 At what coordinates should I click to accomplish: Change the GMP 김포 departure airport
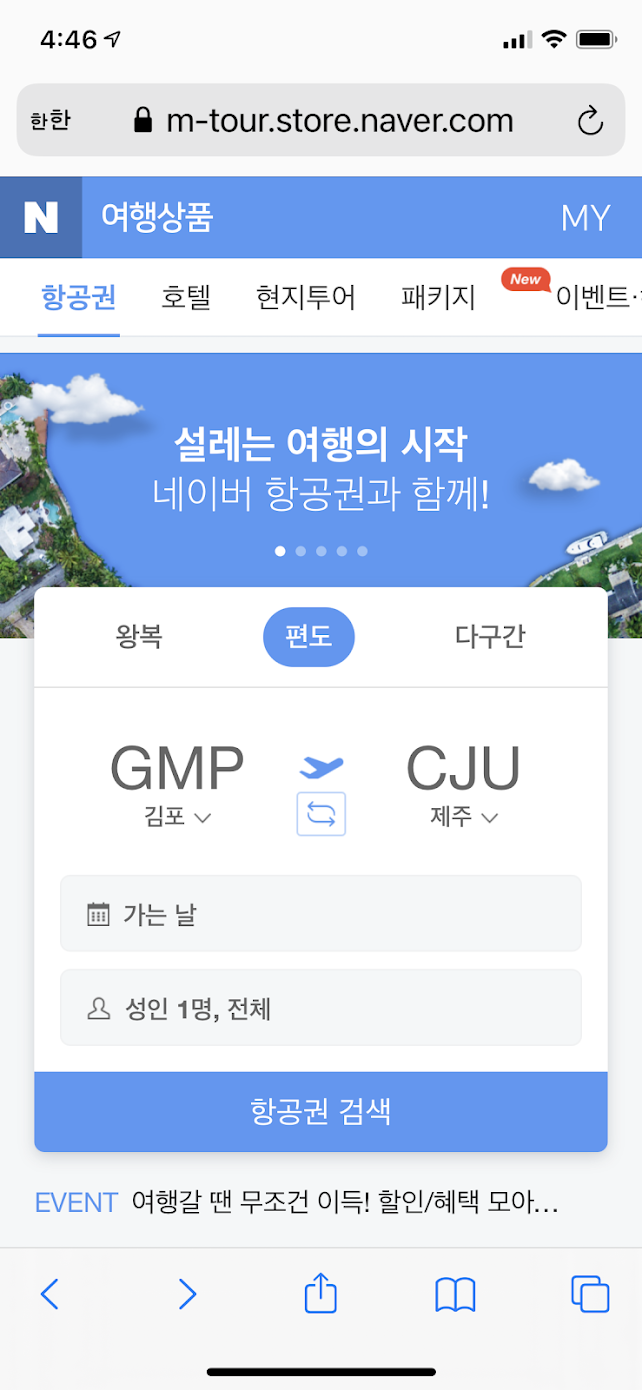click(177, 785)
